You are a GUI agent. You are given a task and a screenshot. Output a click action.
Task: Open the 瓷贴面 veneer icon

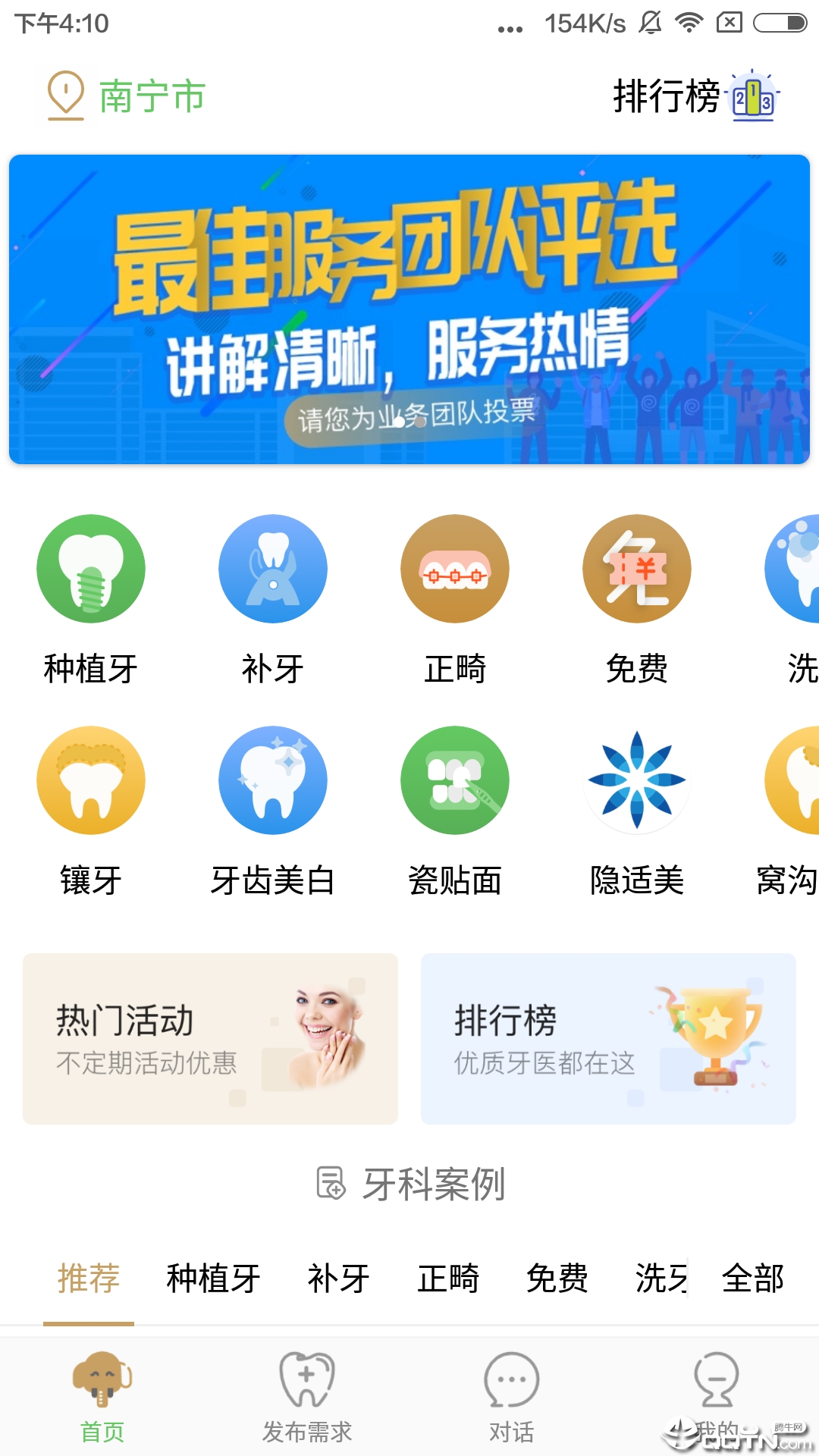pyautogui.click(x=454, y=781)
